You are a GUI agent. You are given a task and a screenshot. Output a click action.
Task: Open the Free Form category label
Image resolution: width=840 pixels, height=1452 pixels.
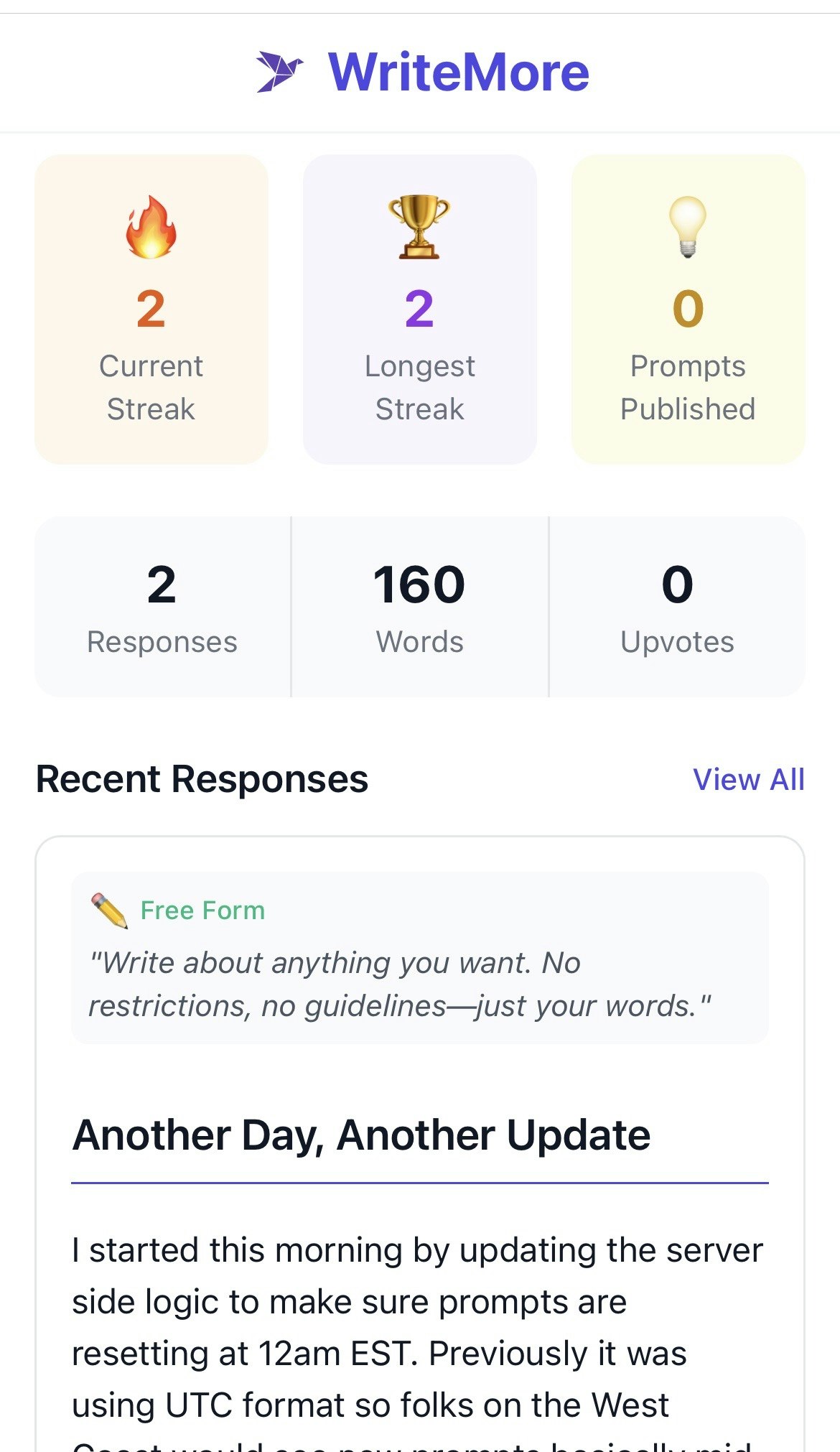click(202, 909)
